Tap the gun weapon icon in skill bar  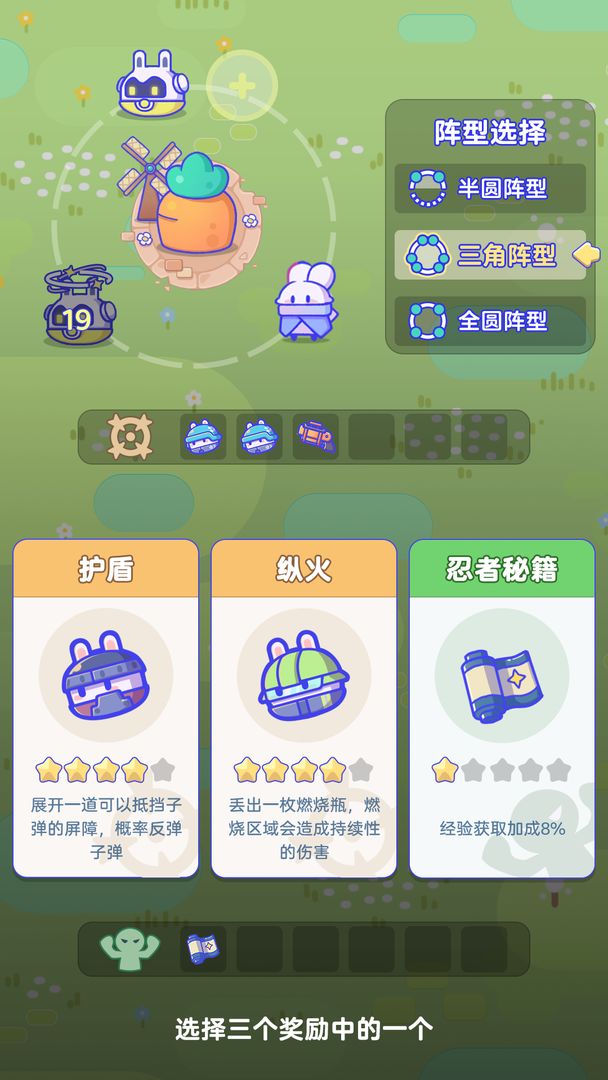tap(315, 437)
